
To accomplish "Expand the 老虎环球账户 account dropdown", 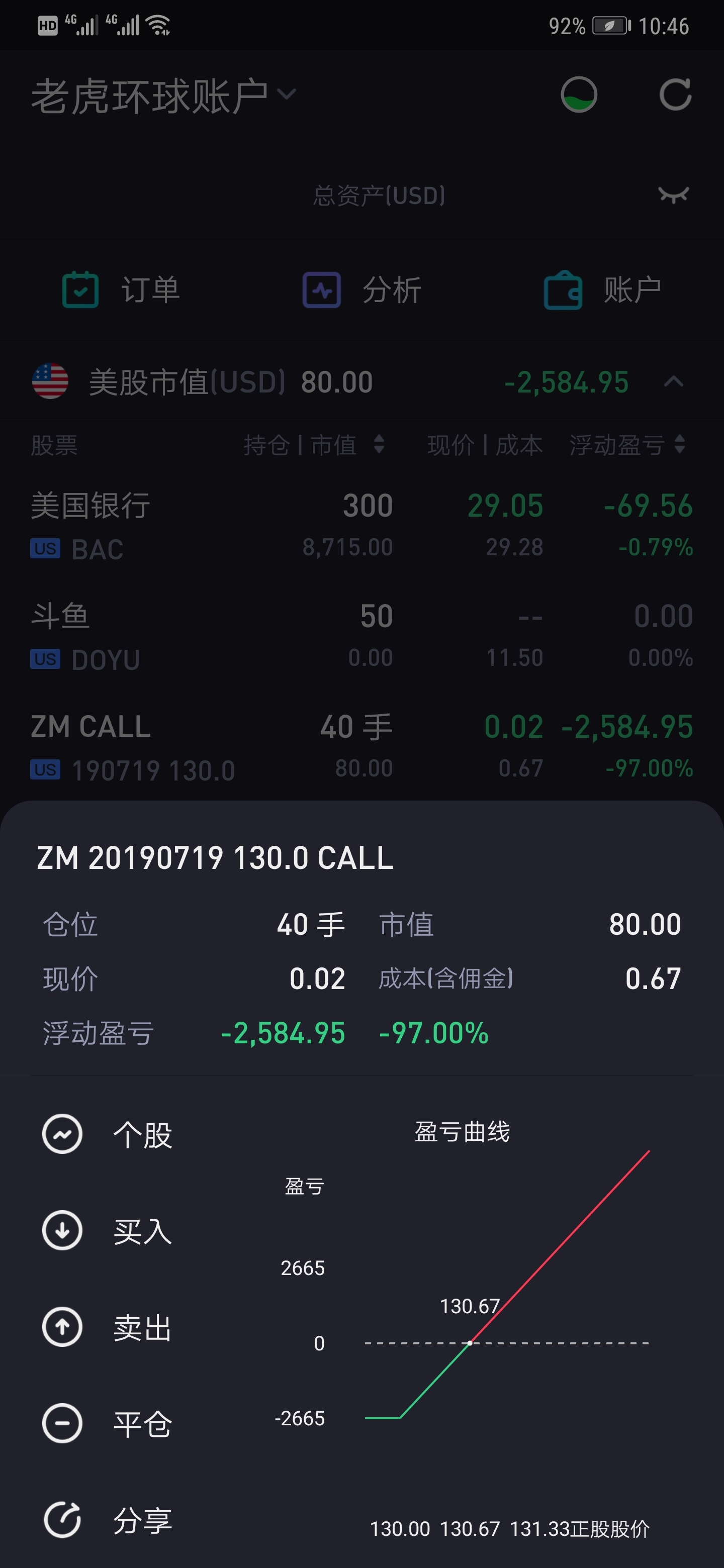I will point(163,95).
